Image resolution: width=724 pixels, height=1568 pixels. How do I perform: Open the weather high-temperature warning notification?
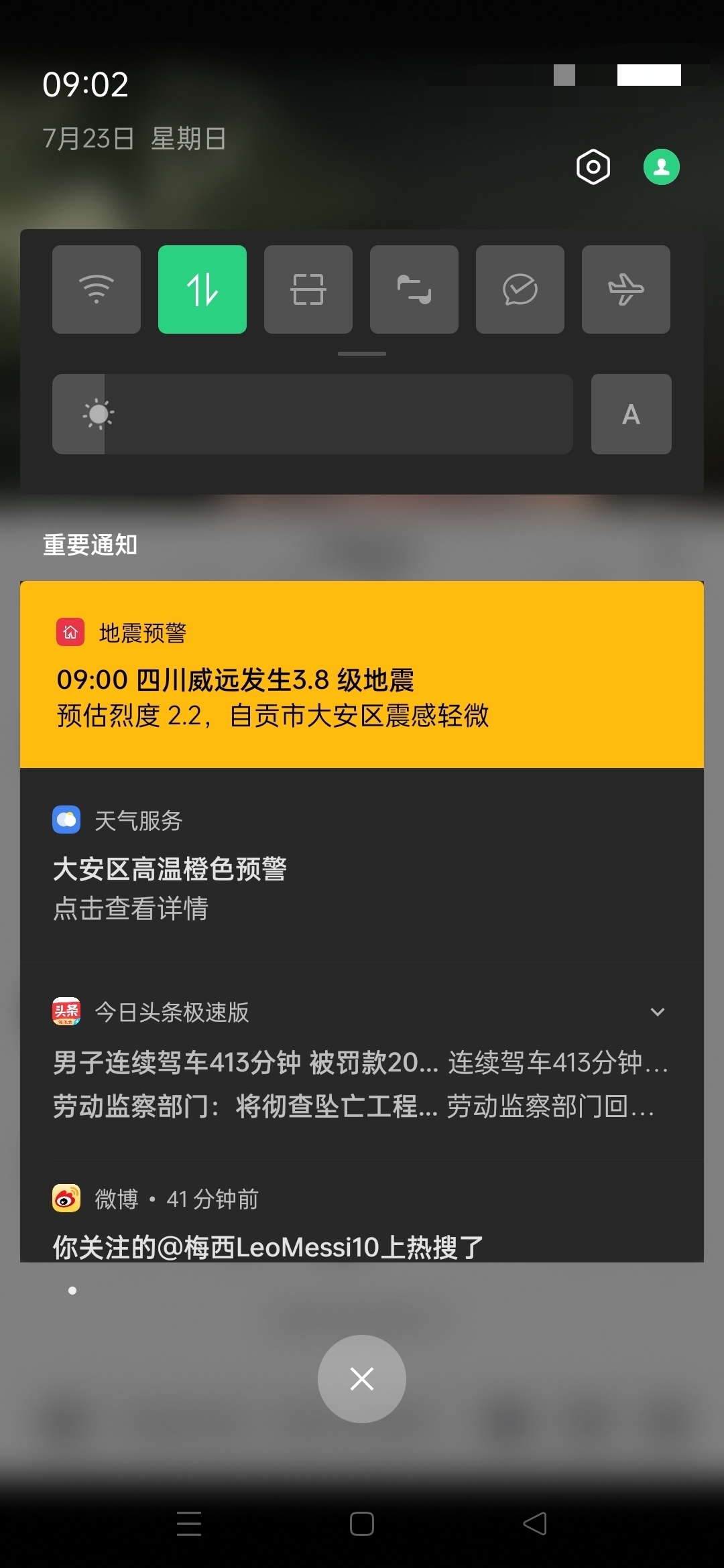click(x=362, y=868)
